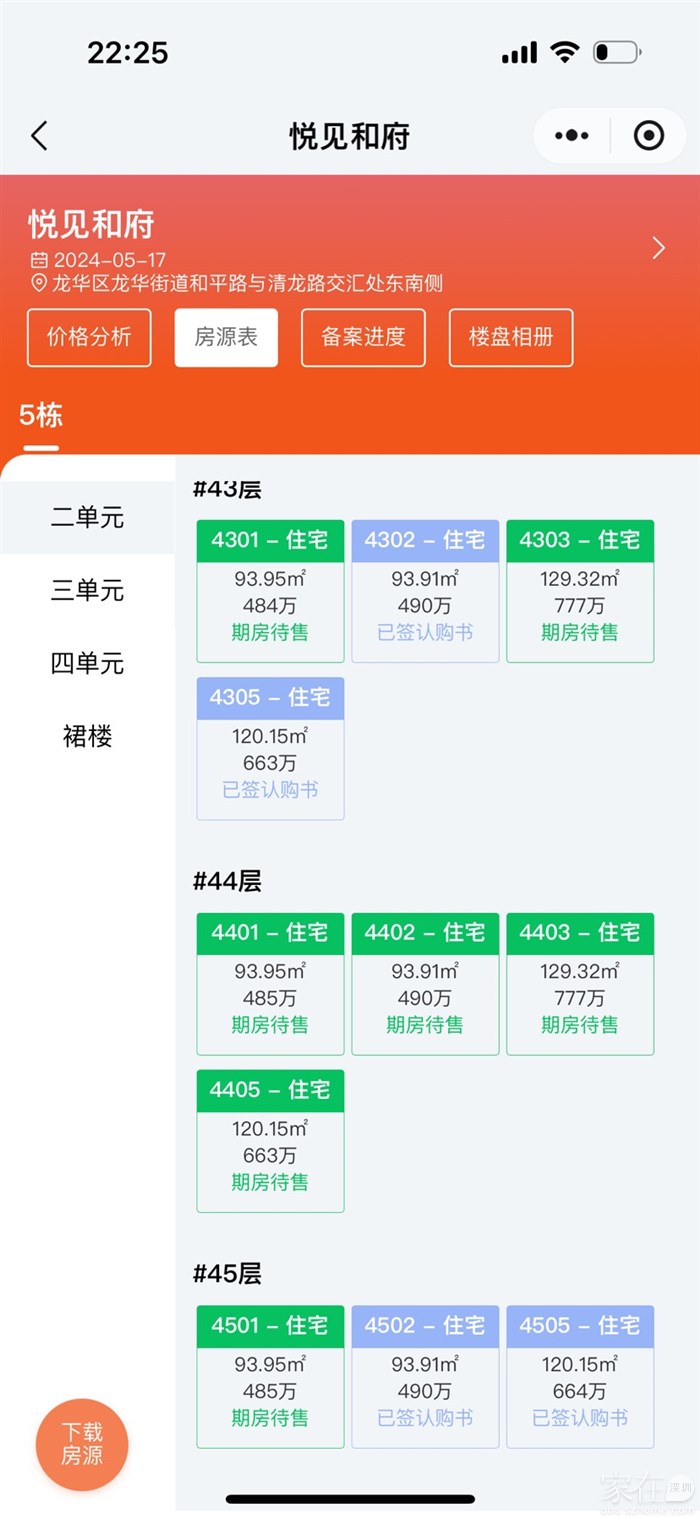
Task: Tap the 下载房源 floating button
Action: click(x=82, y=1444)
